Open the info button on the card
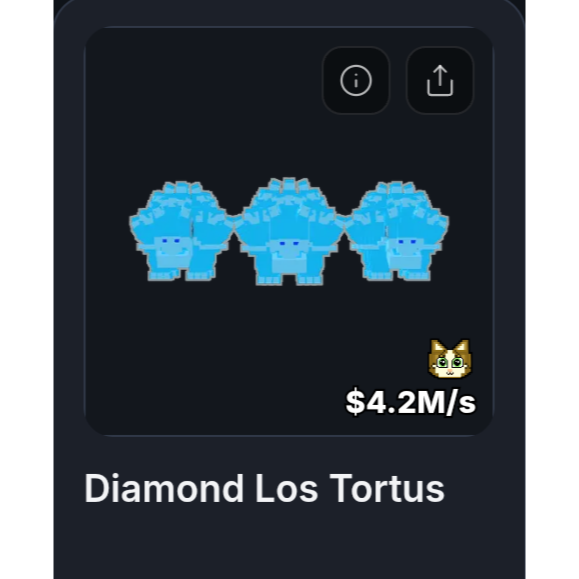This screenshot has height=579, width=579. (356, 80)
